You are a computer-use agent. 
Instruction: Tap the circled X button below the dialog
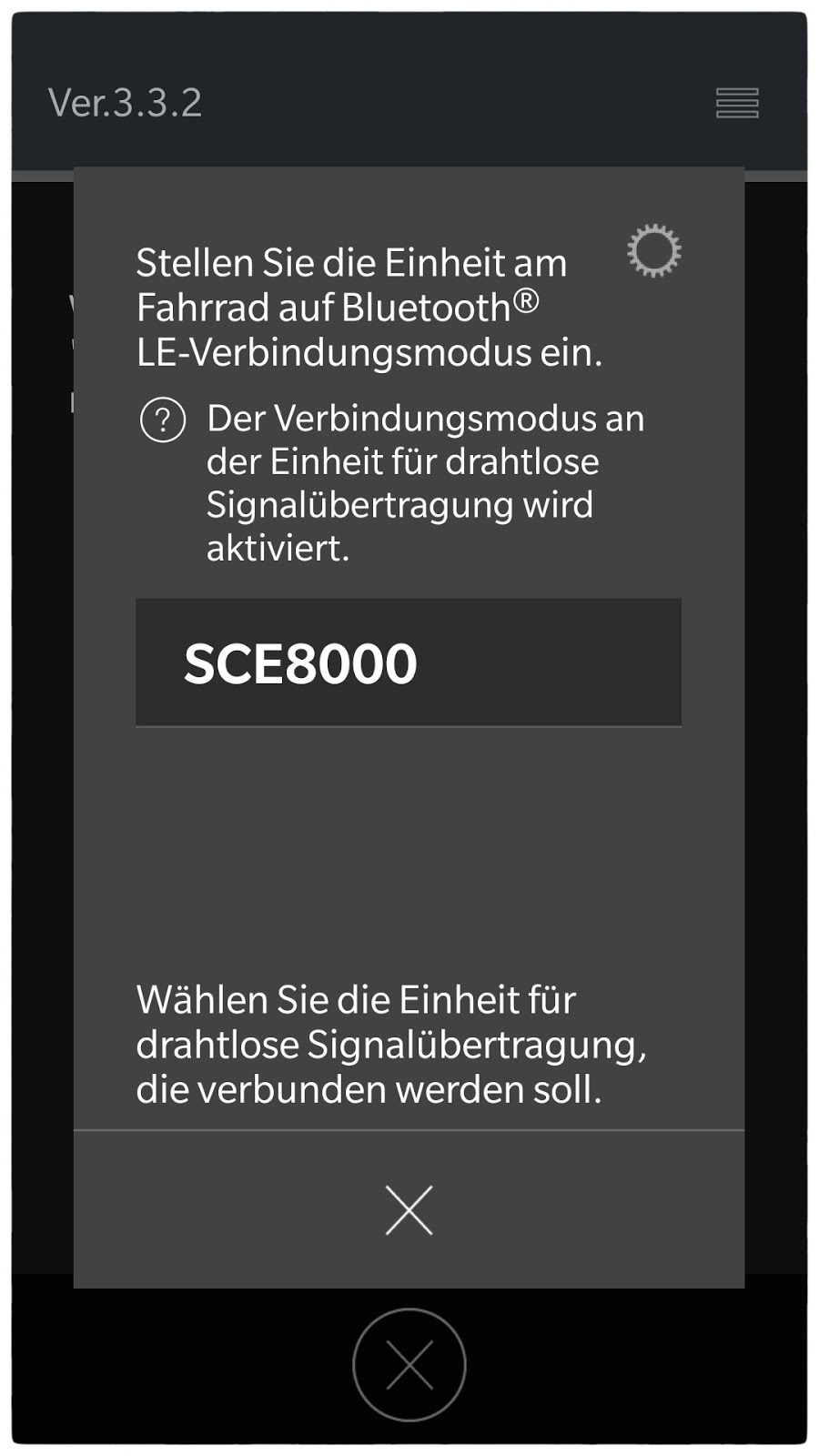(x=409, y=1364)
